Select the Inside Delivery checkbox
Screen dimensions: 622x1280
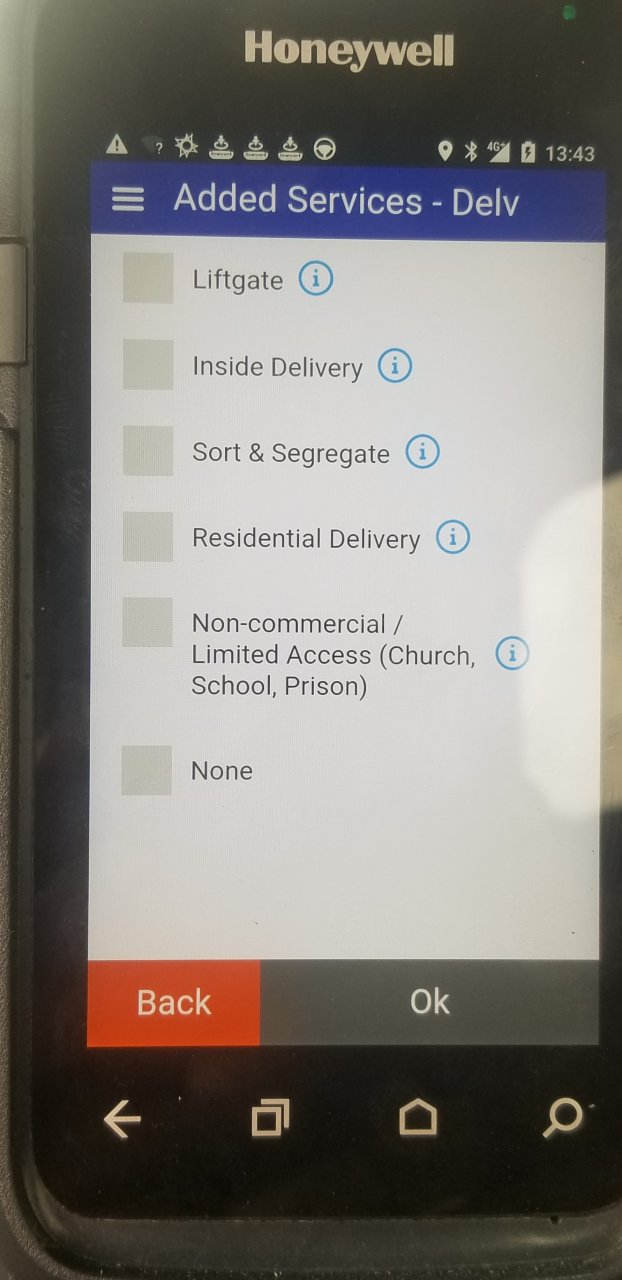click(x=148, y=365)
